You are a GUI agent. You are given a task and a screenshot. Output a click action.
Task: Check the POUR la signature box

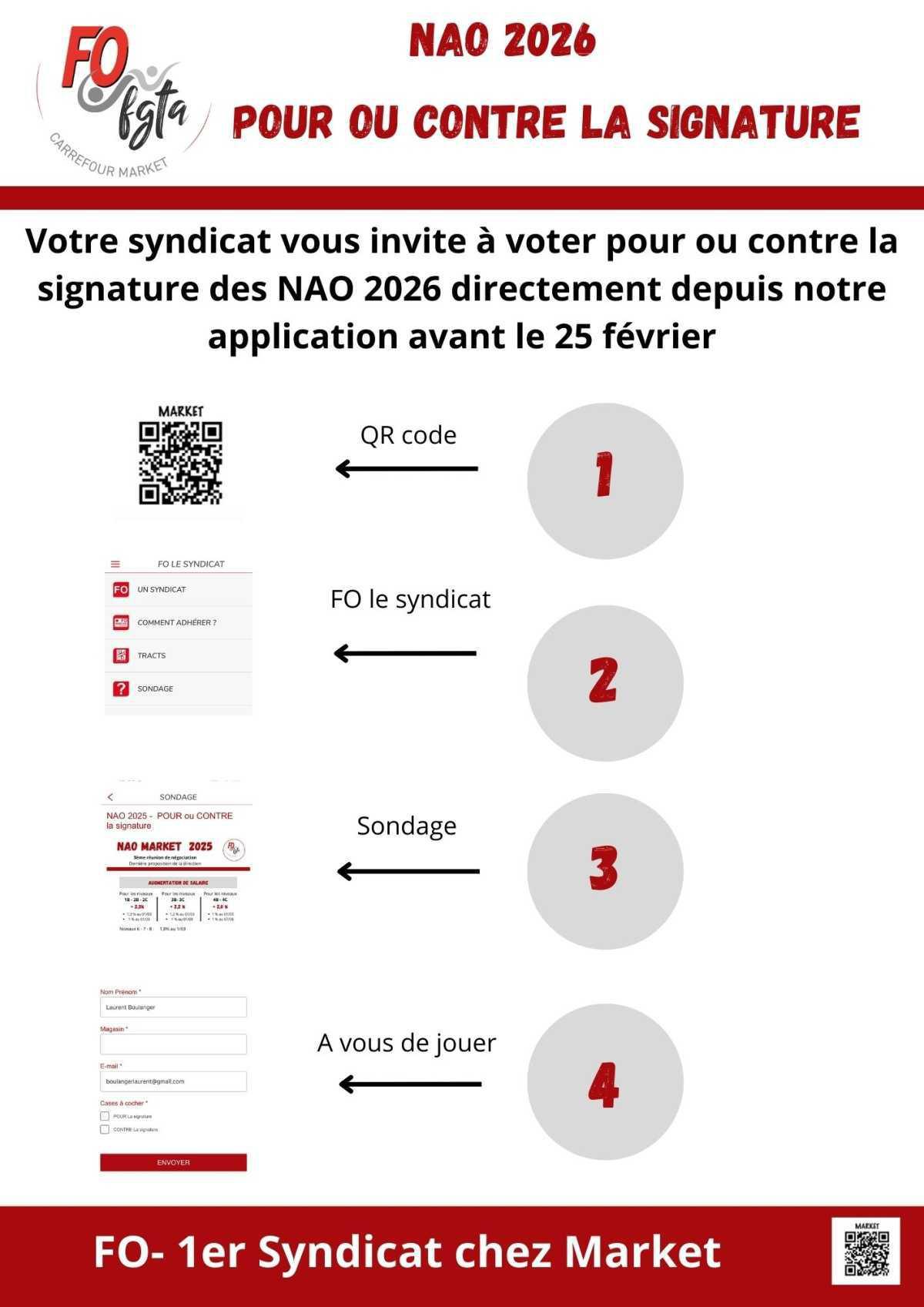click(105, 1117)
